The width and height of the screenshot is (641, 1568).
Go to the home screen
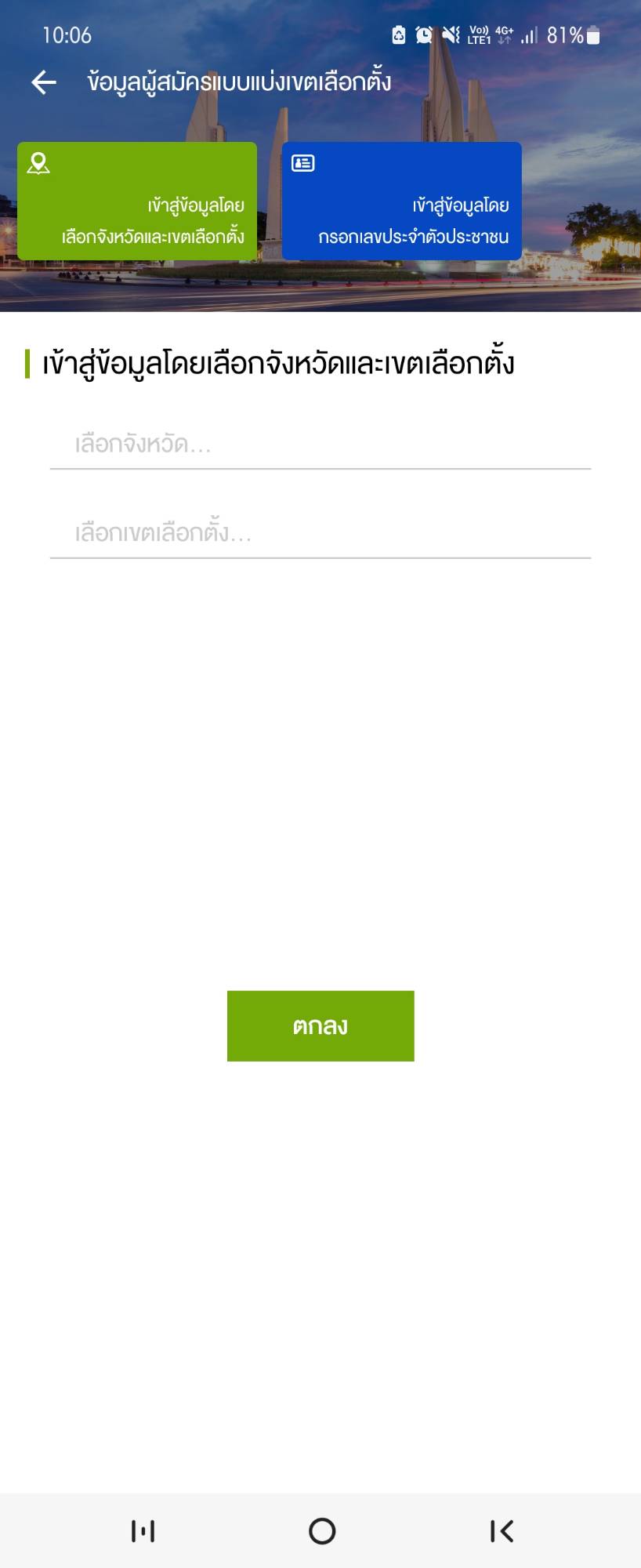tap(321, 1530)
